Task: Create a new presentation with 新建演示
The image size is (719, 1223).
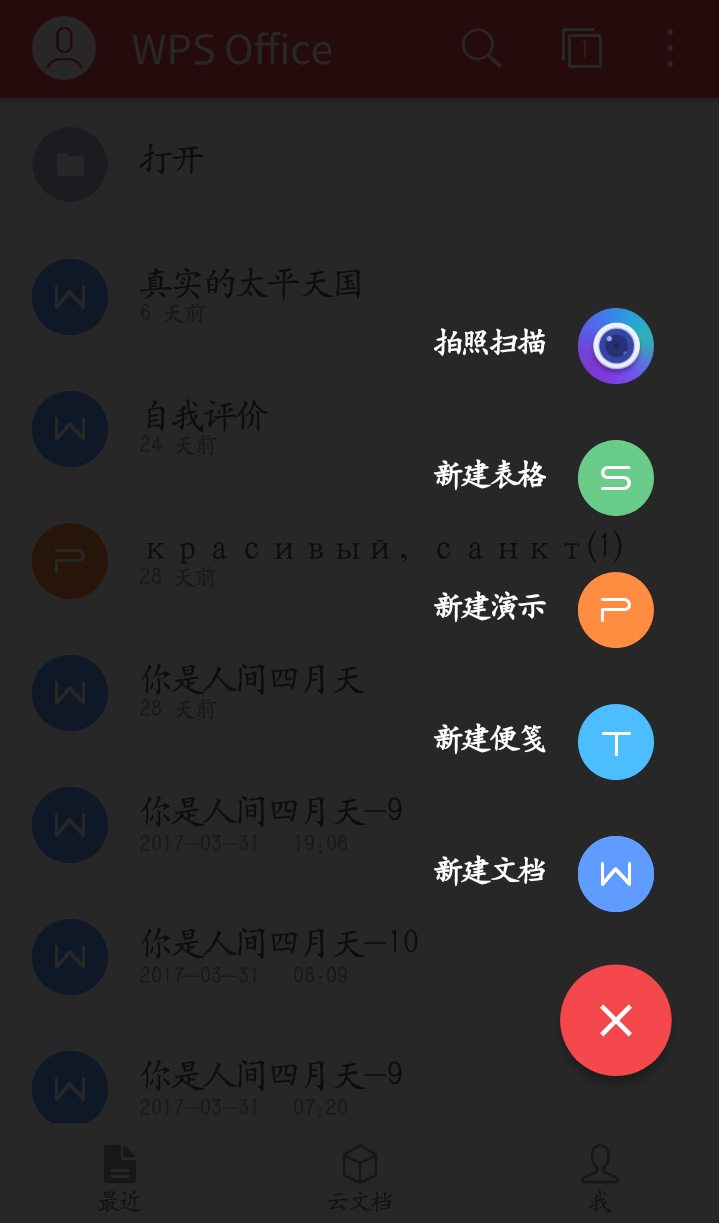Action: click(616, 610)
